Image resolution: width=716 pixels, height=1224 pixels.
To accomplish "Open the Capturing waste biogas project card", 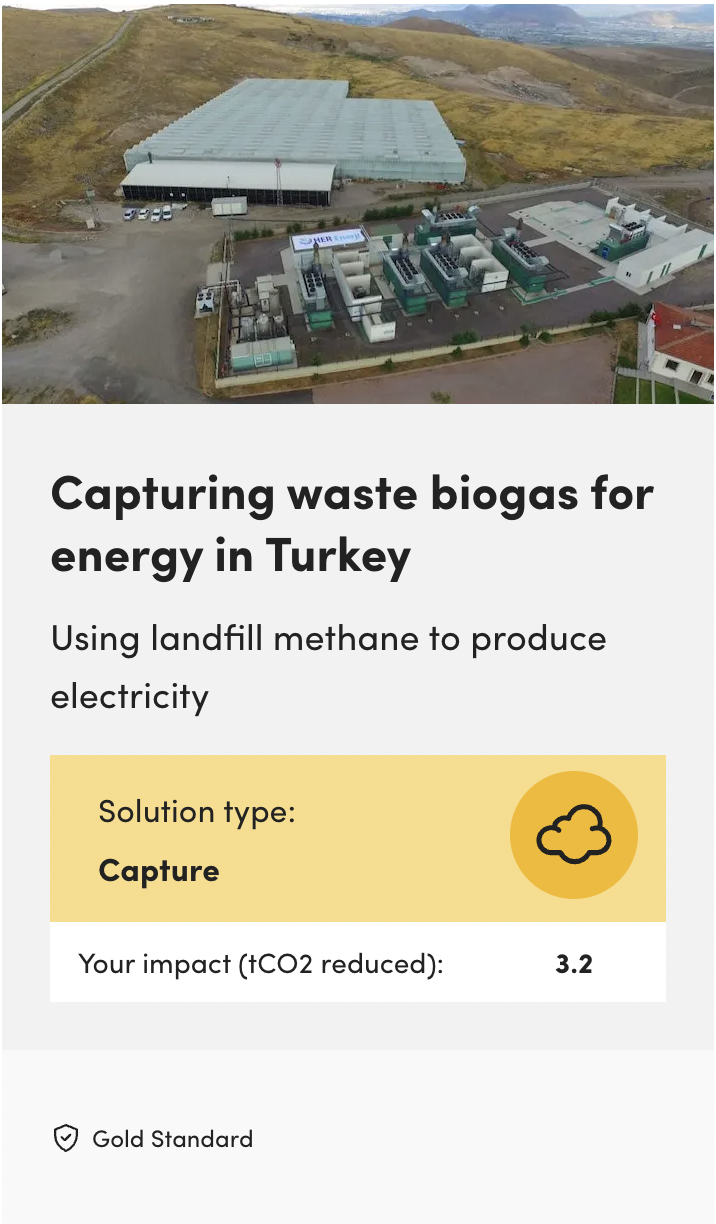I will pyautogui.click(x=352, y=524).
